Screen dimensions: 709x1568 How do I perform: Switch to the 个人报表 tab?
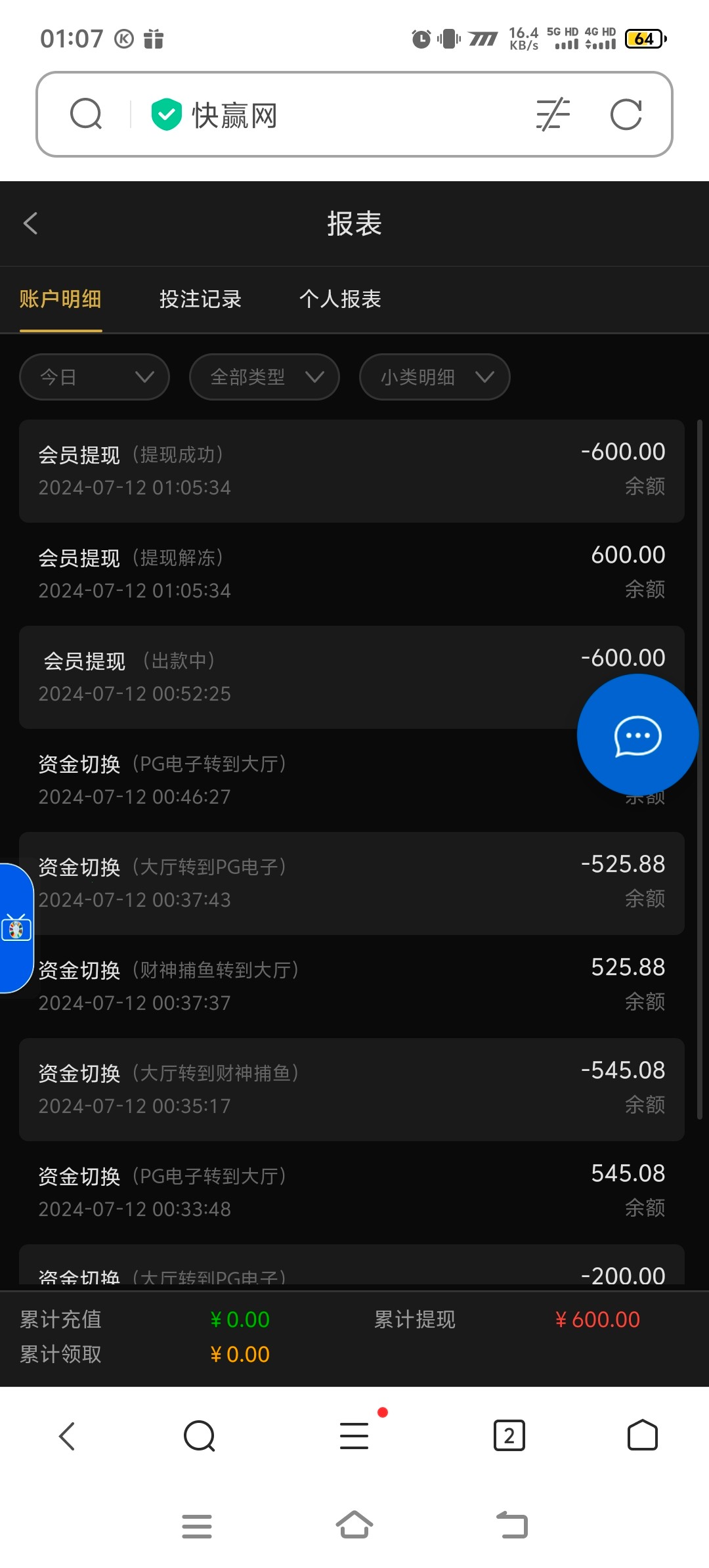point(340,299)
